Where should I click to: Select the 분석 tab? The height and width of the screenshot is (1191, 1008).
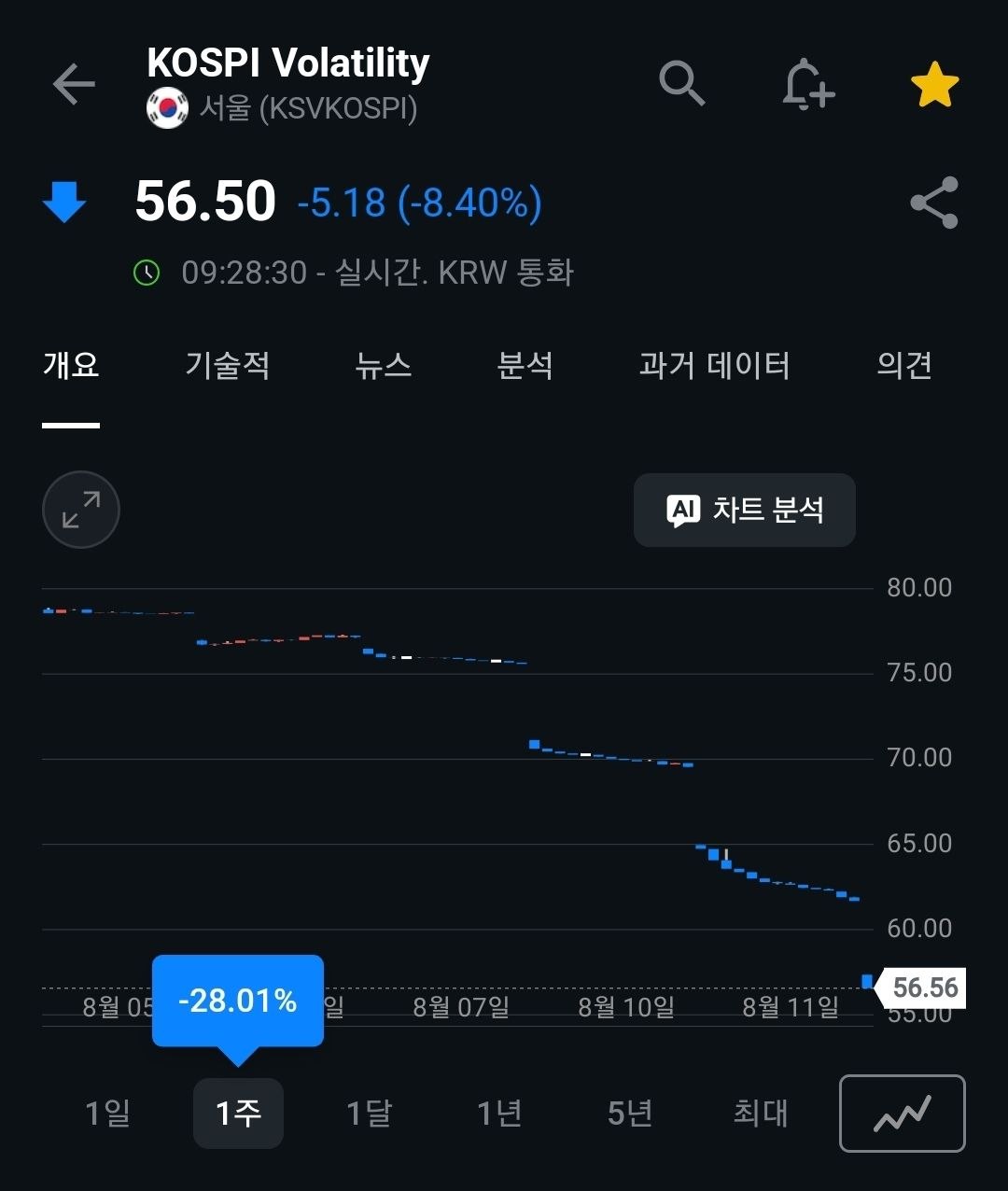tap(525, 365)
